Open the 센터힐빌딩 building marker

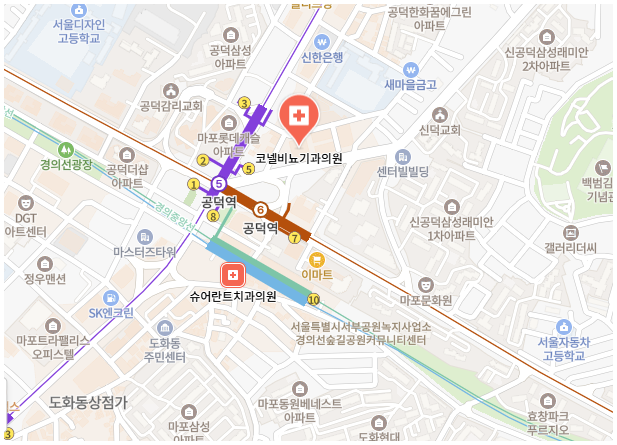coord(402,157)
